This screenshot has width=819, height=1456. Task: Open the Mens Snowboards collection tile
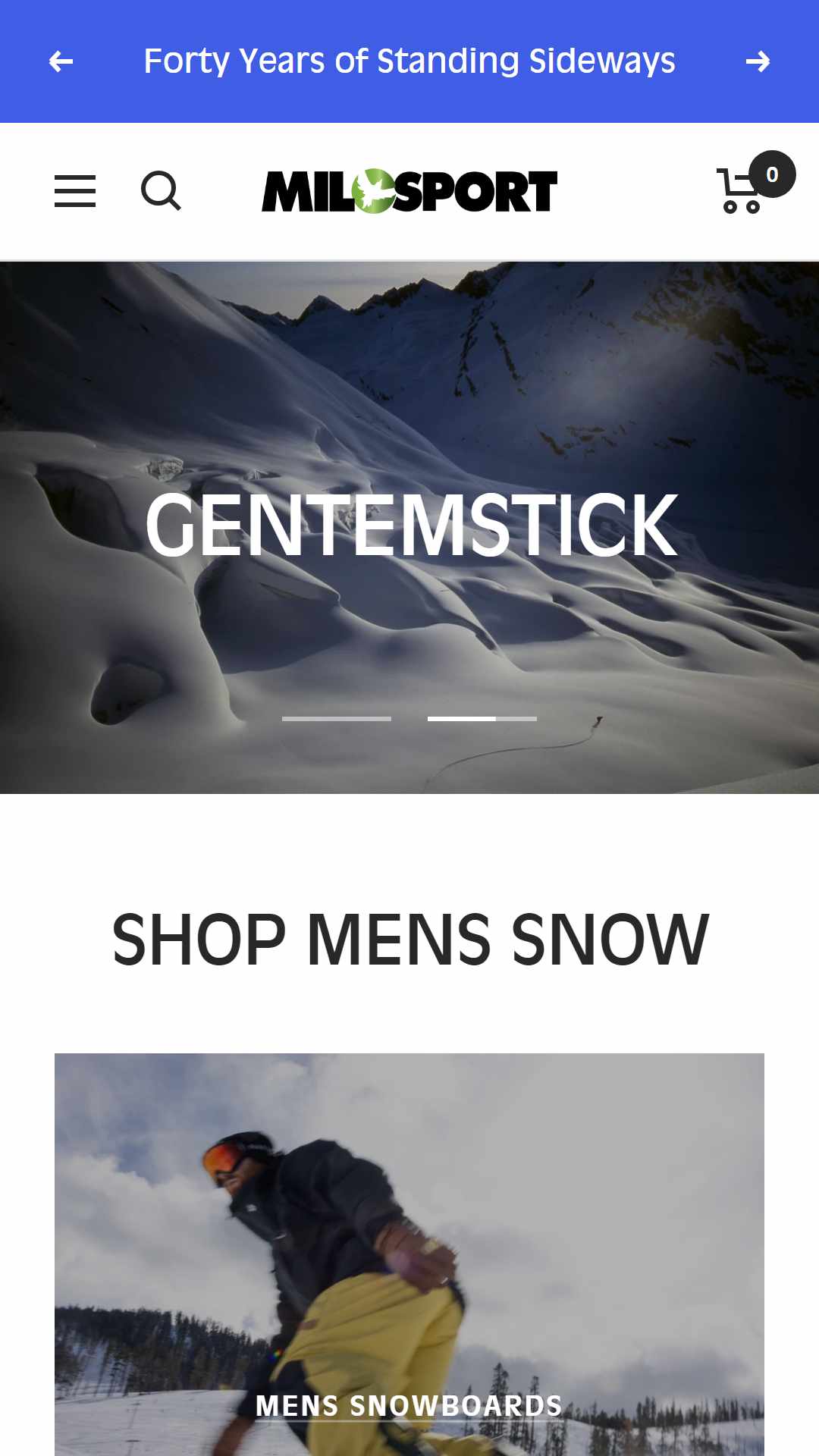(x=409, y=1254)
